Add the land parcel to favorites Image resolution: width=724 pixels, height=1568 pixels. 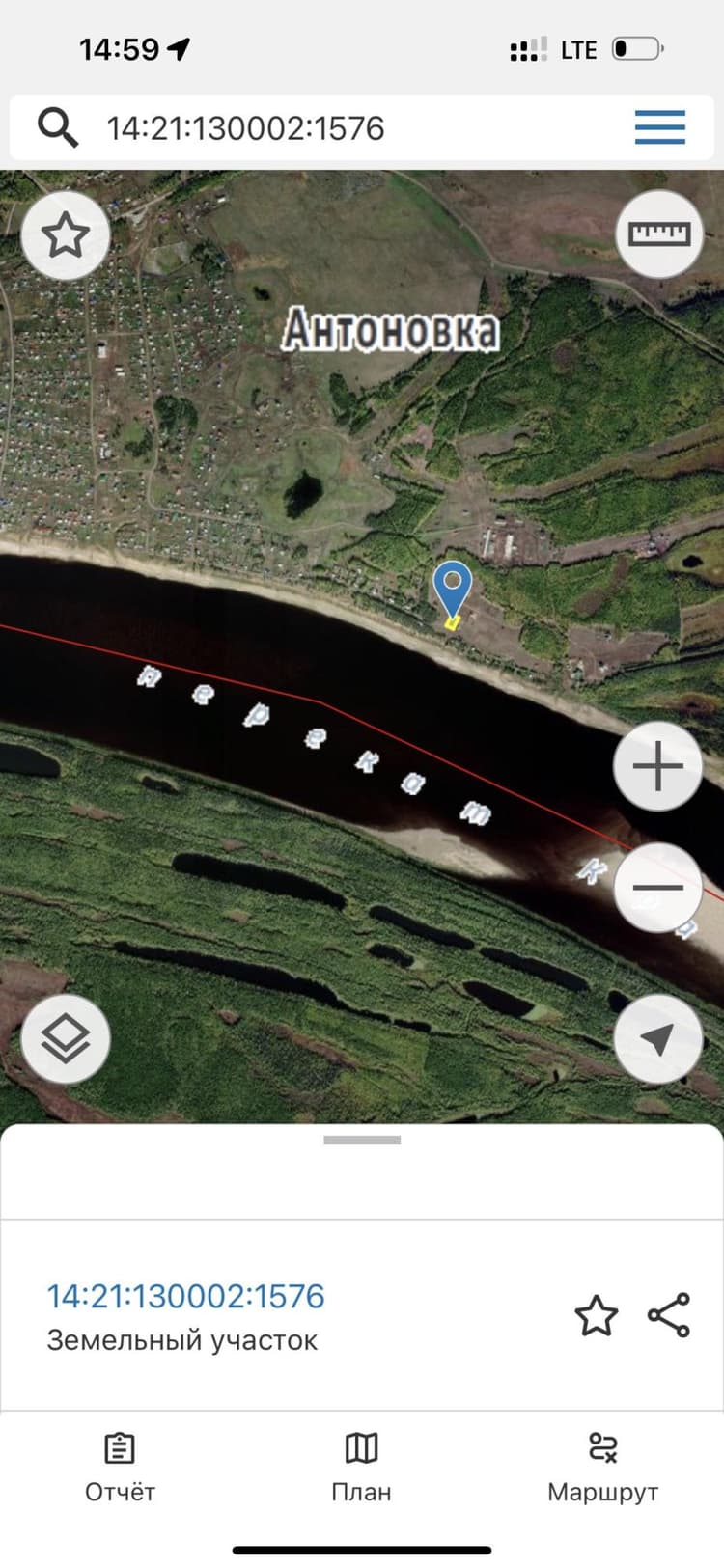(596, 1316)
